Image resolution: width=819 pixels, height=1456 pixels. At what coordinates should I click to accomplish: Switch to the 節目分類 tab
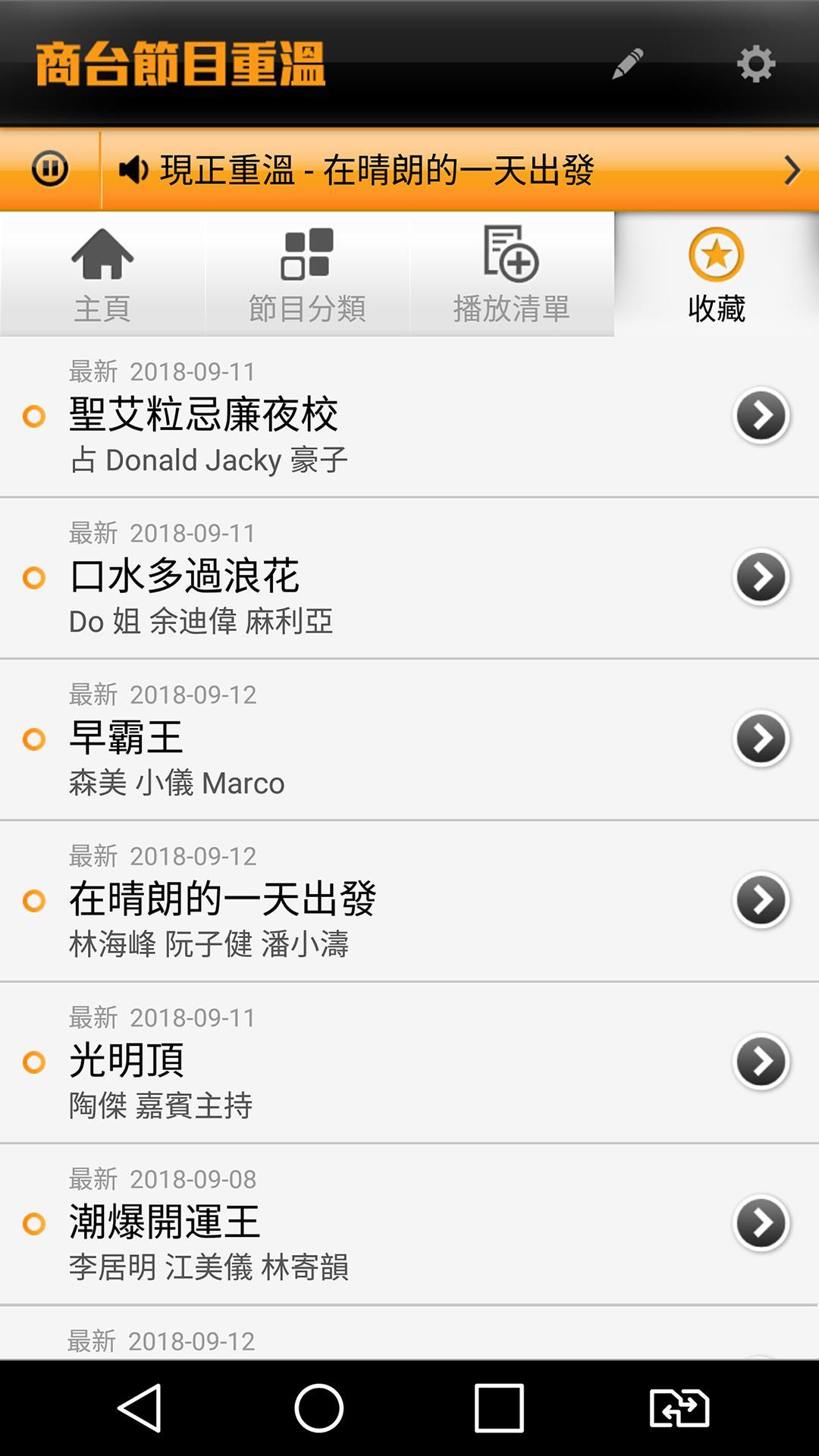(307, 274)
